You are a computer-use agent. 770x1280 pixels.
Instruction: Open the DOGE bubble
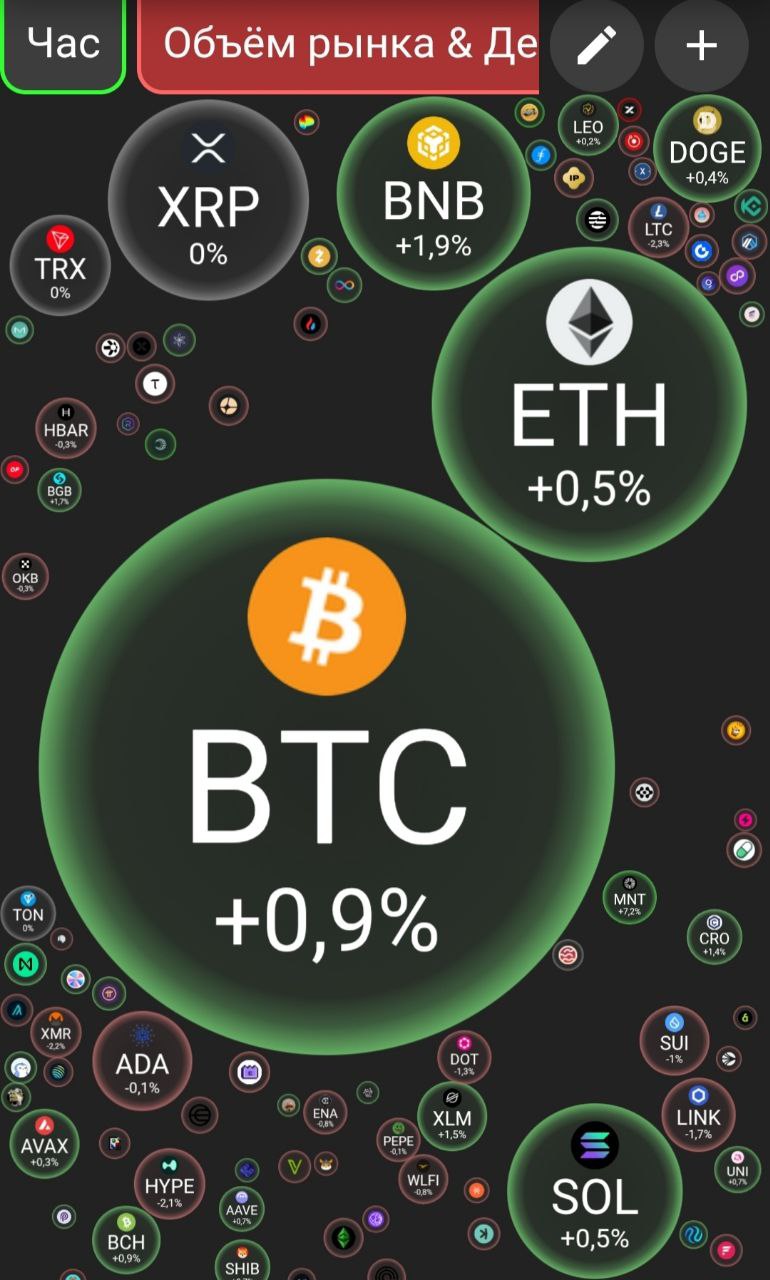707,150
